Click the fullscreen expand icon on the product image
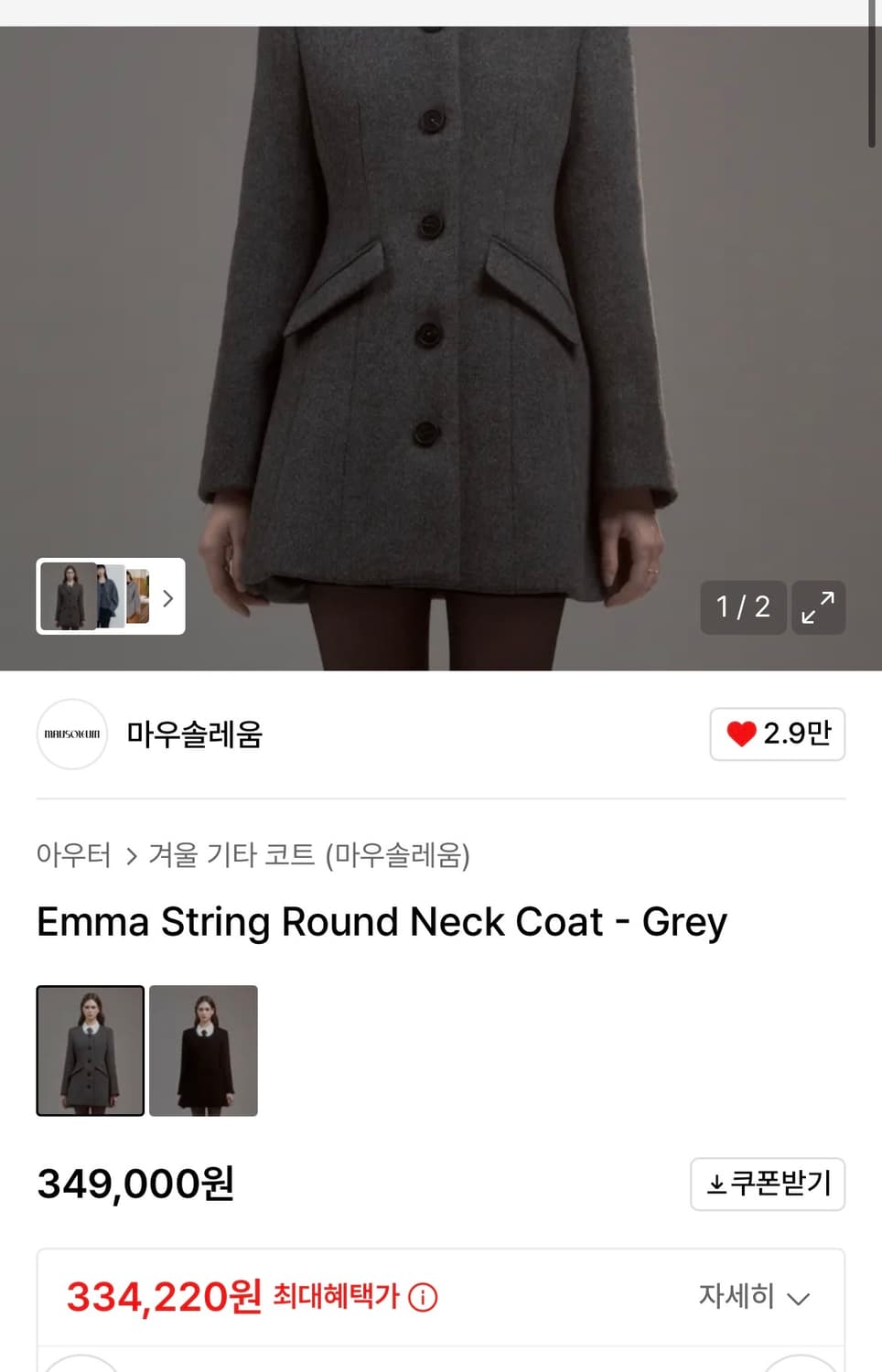882x1372 pixels. click(x=818, y=607)
